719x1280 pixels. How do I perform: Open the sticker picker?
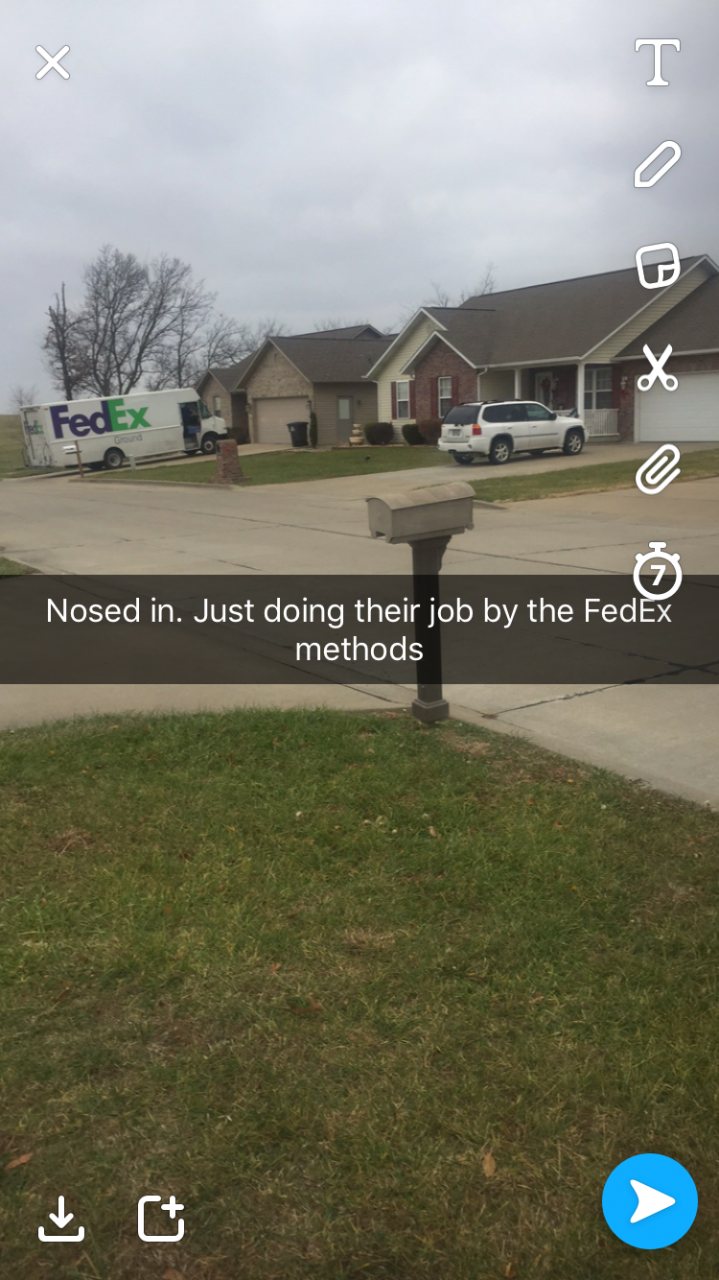click(657, 266)
